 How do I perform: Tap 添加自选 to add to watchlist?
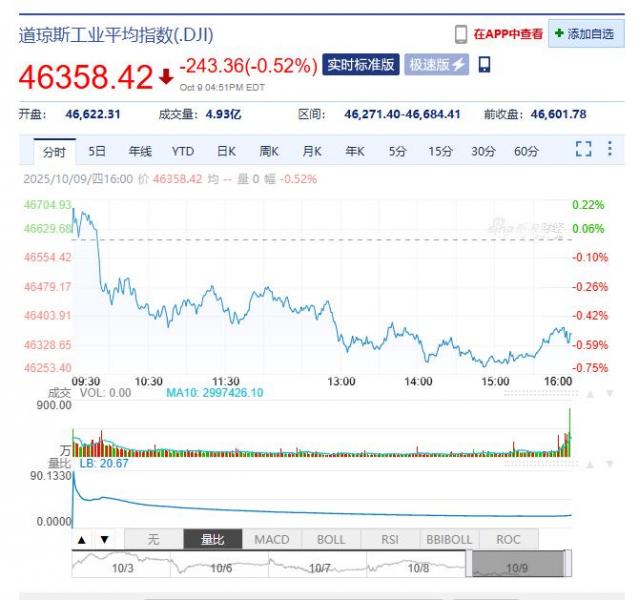(583, 34)
